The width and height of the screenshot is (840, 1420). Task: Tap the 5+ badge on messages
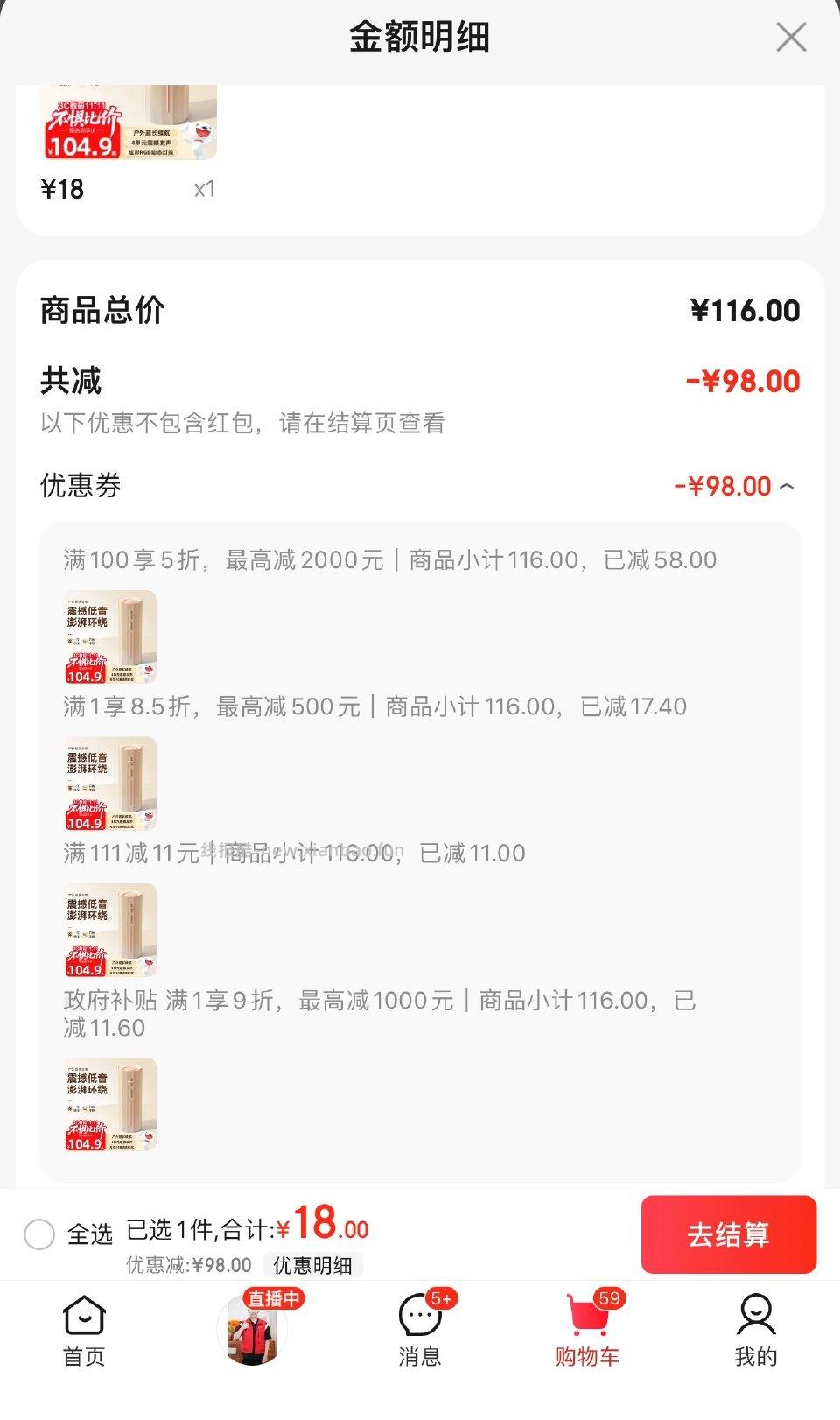pos(439,1298)
